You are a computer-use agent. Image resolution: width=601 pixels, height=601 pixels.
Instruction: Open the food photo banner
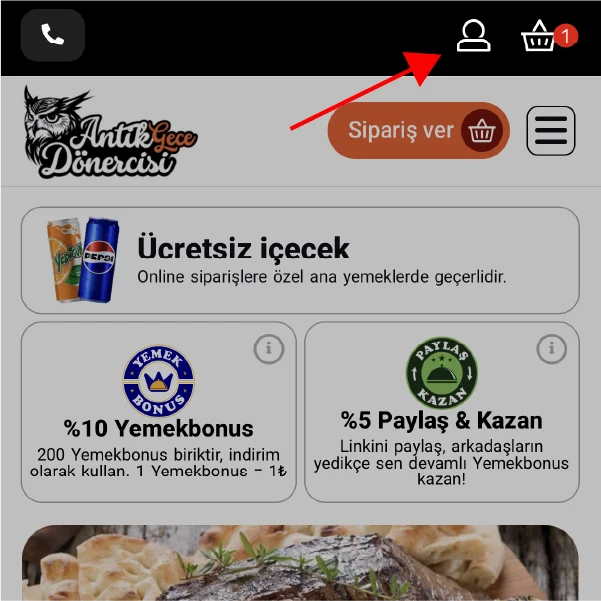(x=300, y=565)
